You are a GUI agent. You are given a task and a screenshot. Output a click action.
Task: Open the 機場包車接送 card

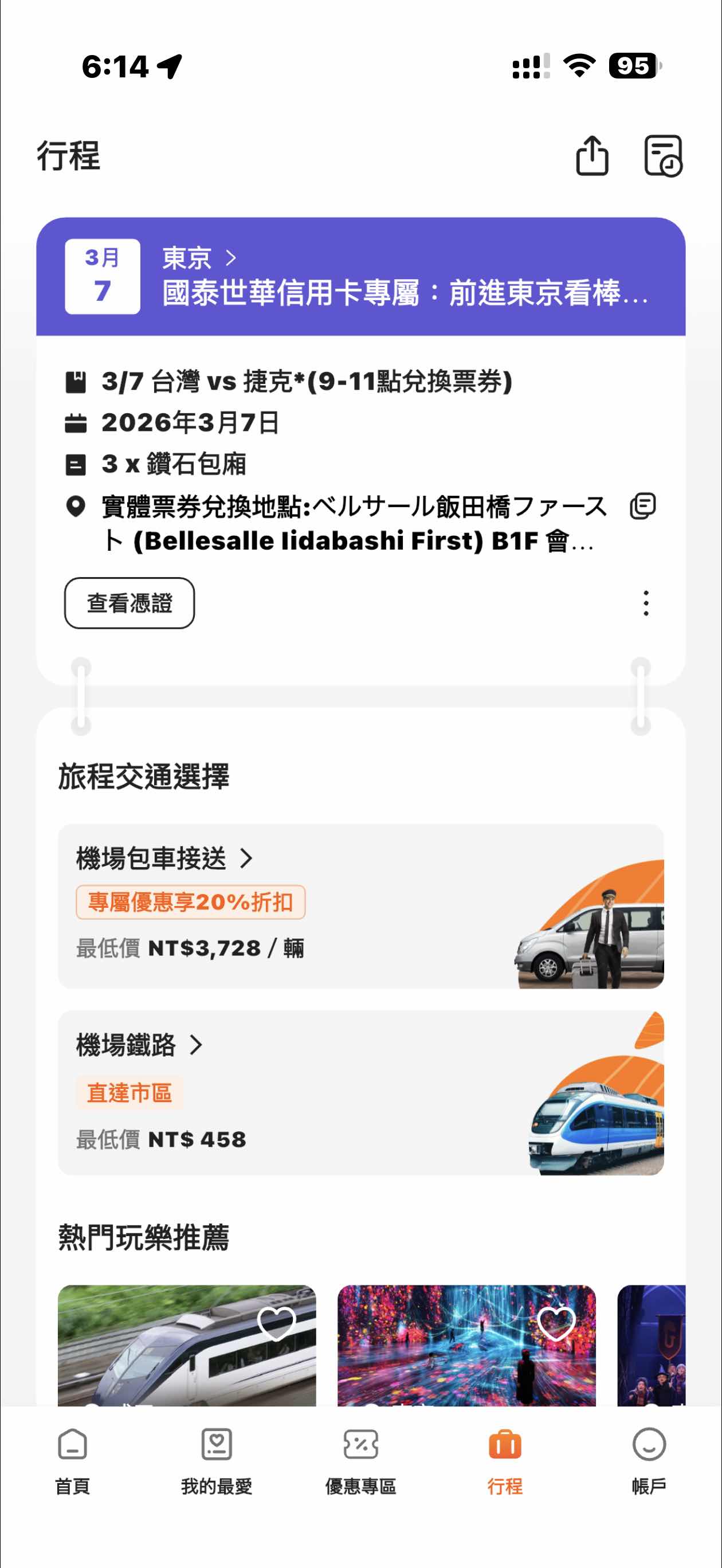click(360, 905)
